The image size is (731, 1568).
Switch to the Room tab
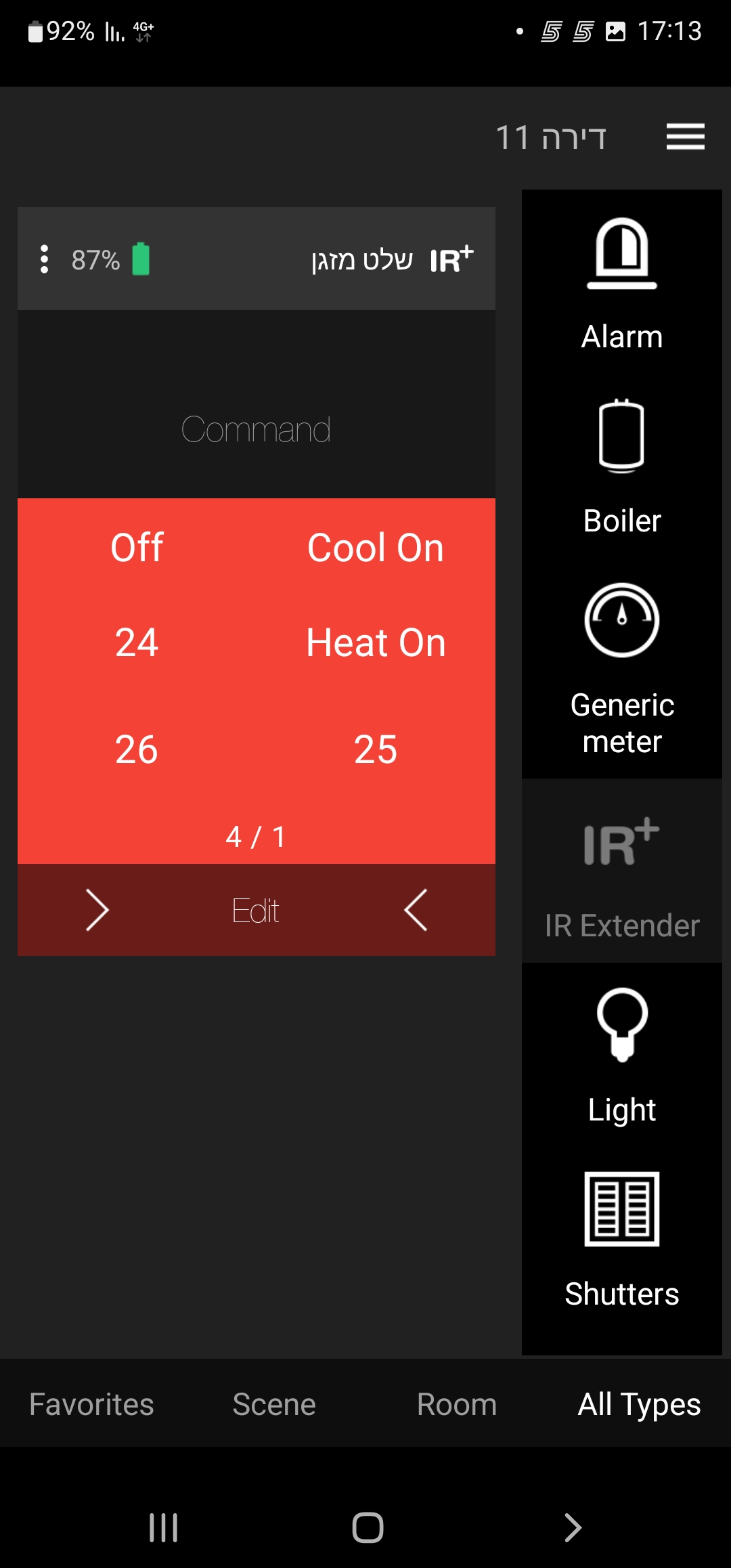coord(457,1404)
